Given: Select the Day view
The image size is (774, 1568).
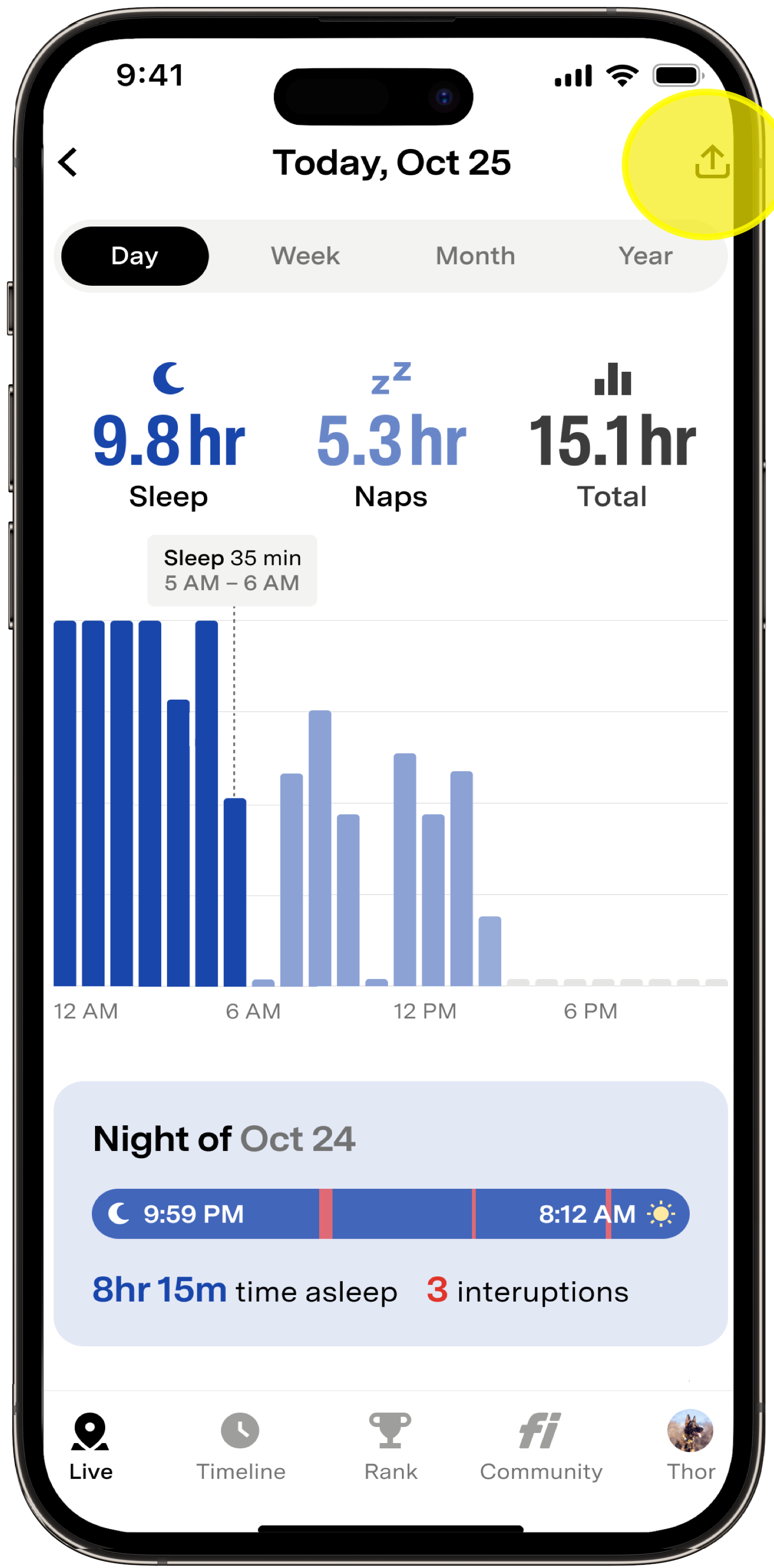Looking at the screenshot, I should [x=135, y=256].
